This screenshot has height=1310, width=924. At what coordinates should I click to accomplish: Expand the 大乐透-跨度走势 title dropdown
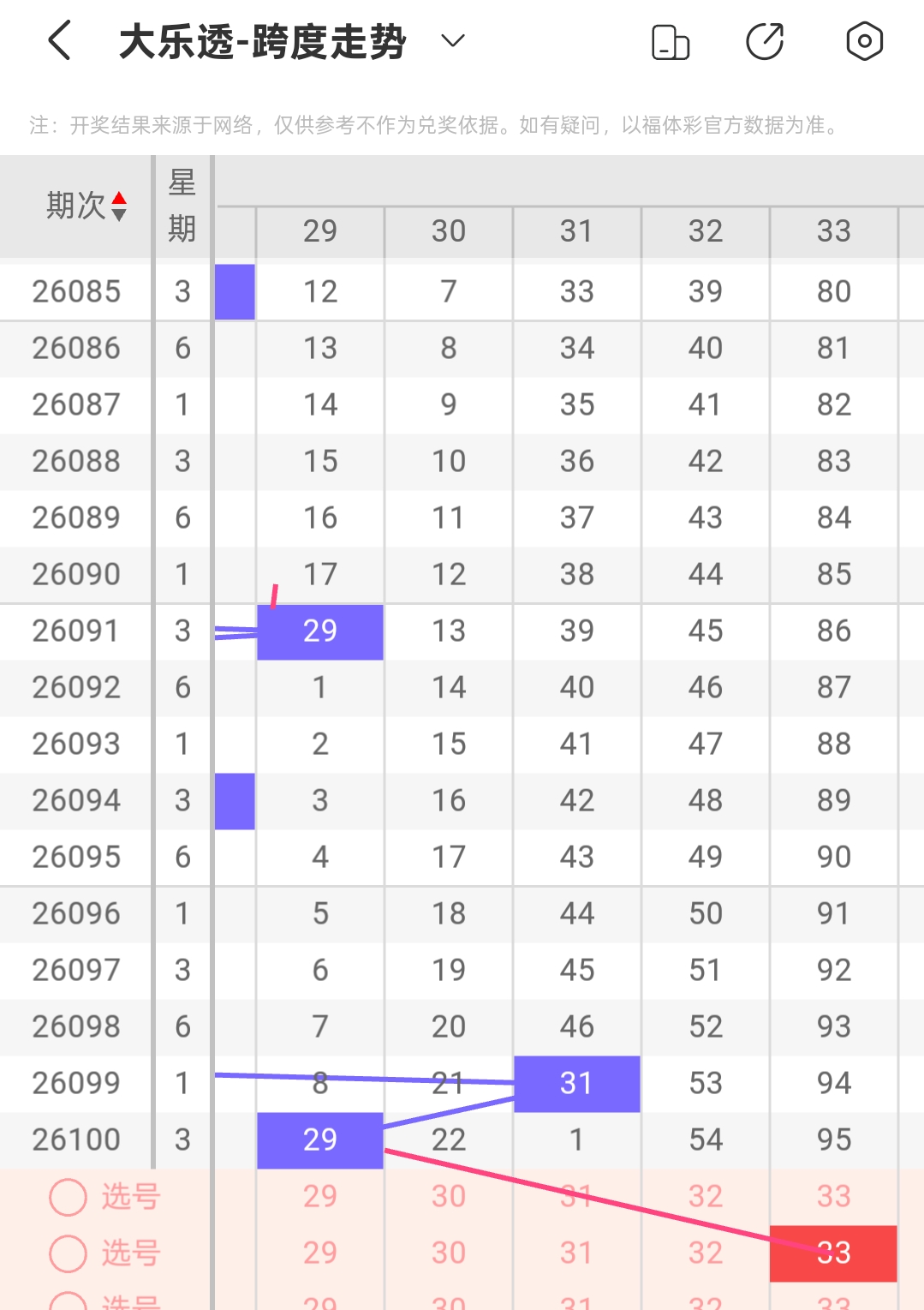click(452, 40)
